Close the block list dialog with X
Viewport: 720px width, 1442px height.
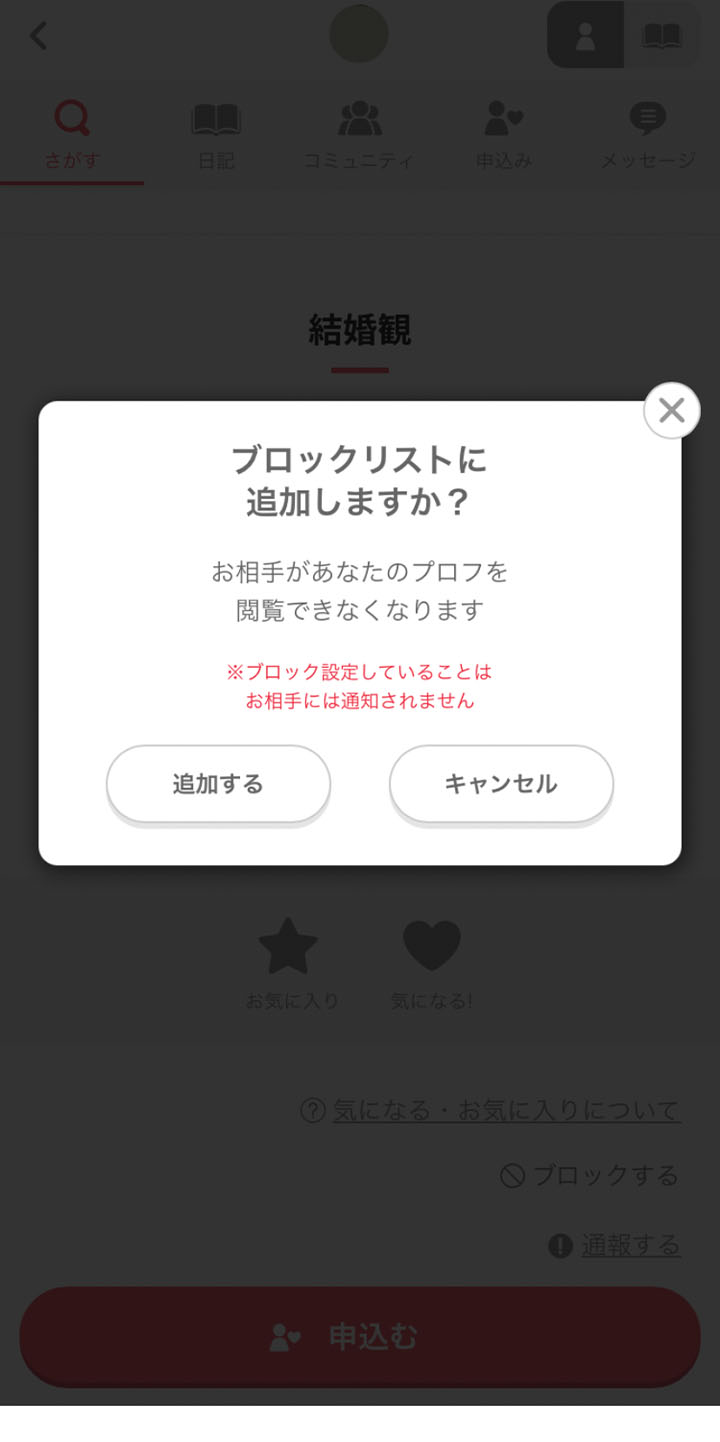coord(672,410)
